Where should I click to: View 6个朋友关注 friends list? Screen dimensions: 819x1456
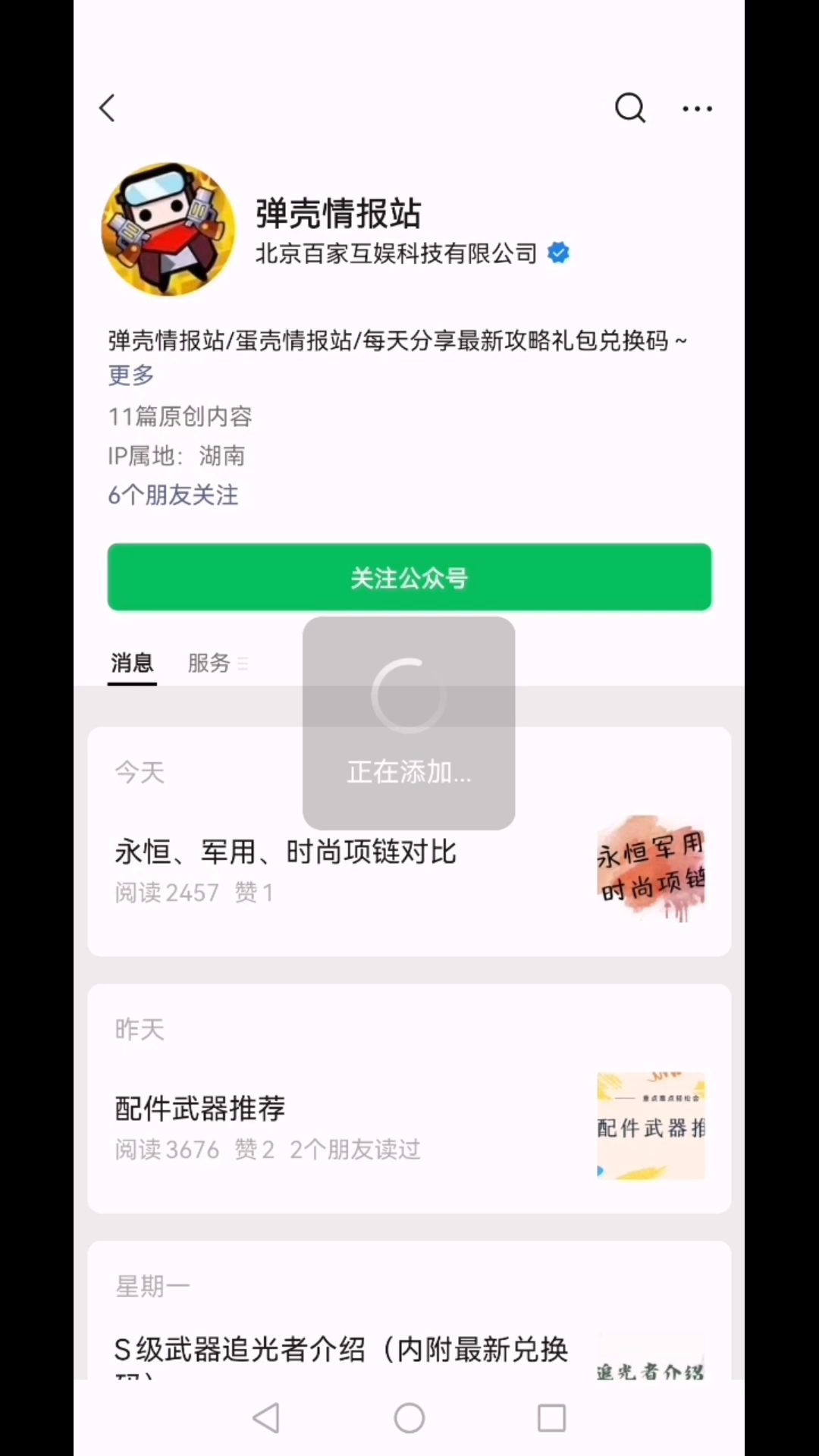(173, 495)
